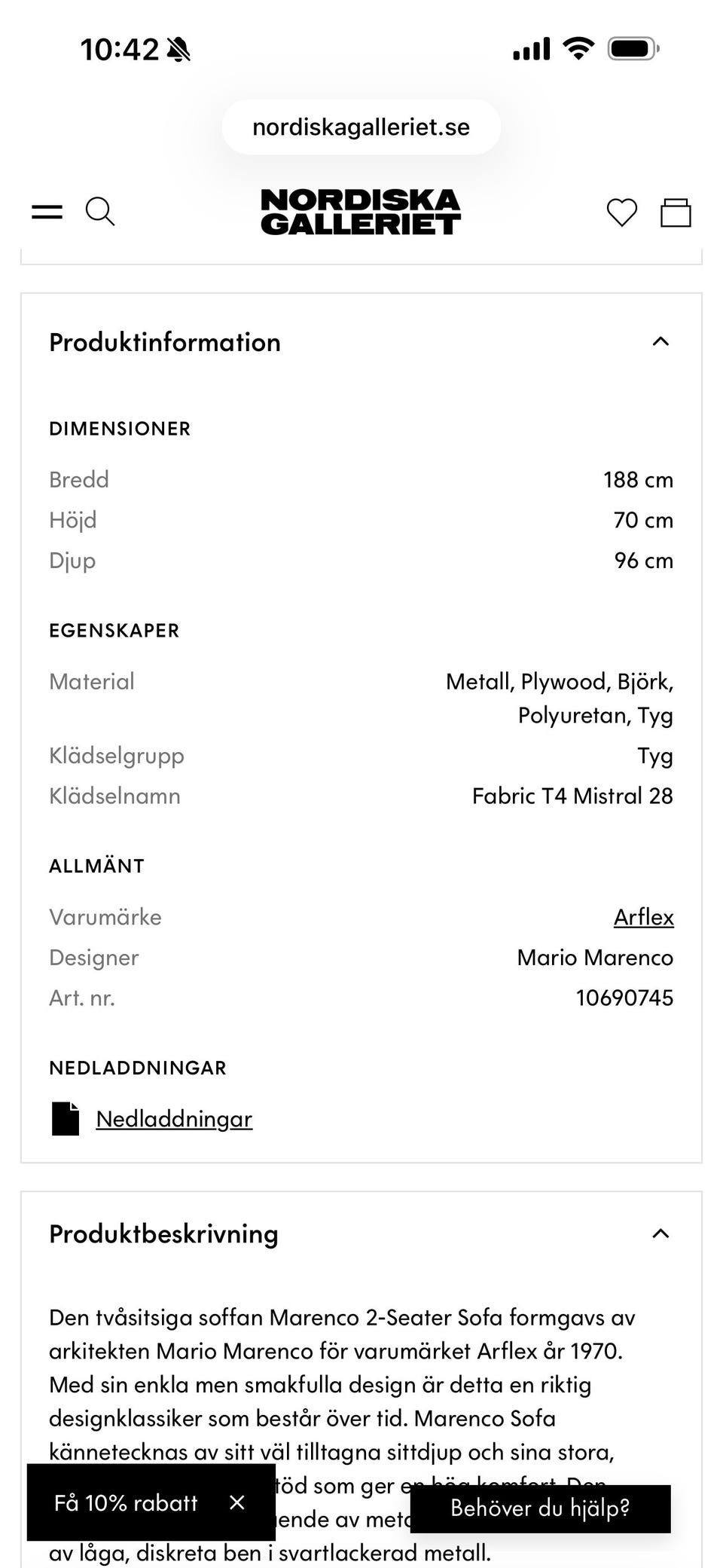Select the Arflex brand link

click(644, 917)
